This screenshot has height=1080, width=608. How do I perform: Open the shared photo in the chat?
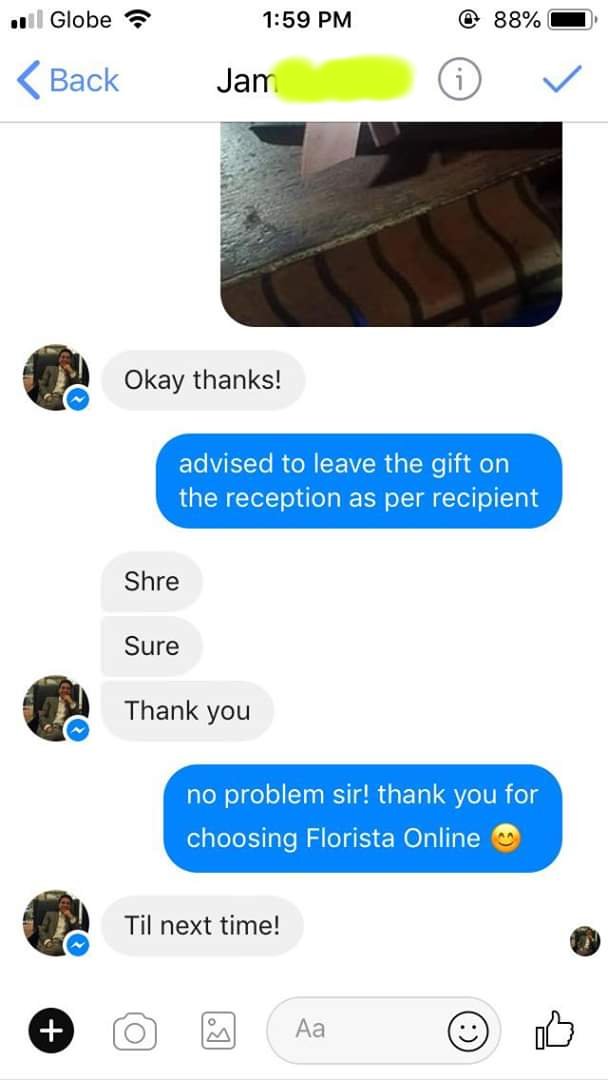click(390, 223)
